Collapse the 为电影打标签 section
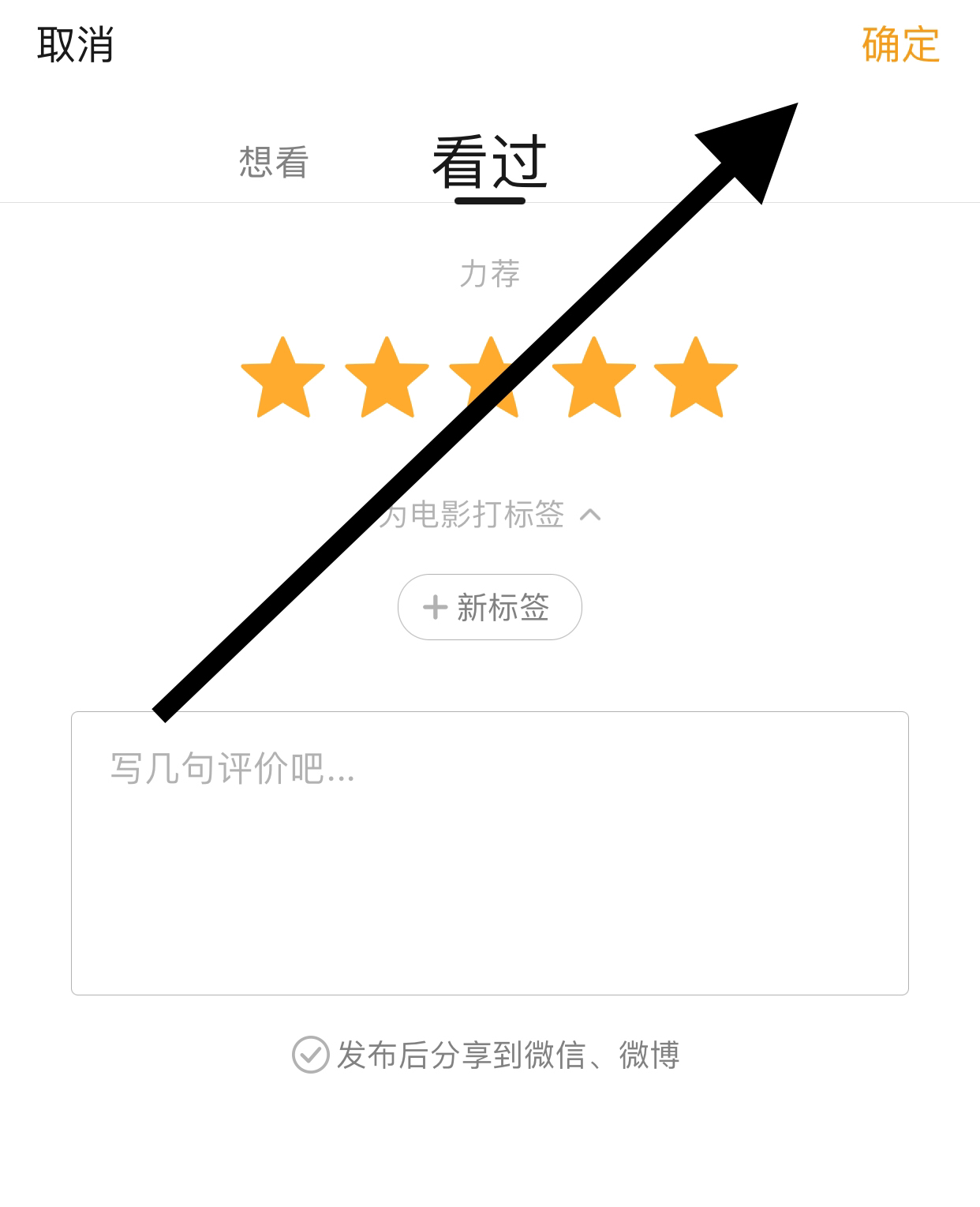The height and width of the screenshot is (1207, 980). [x=589, y=515]
